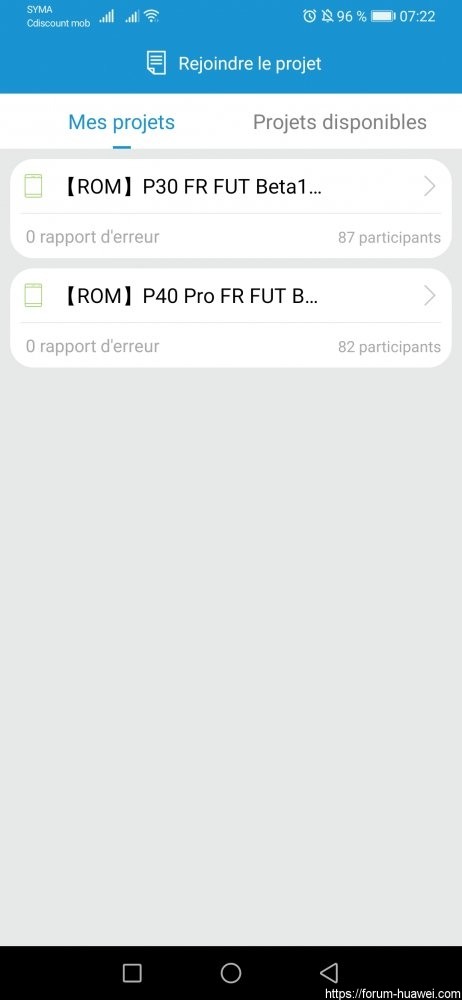Switch to the Projets disponibles tab

(339, 122)
